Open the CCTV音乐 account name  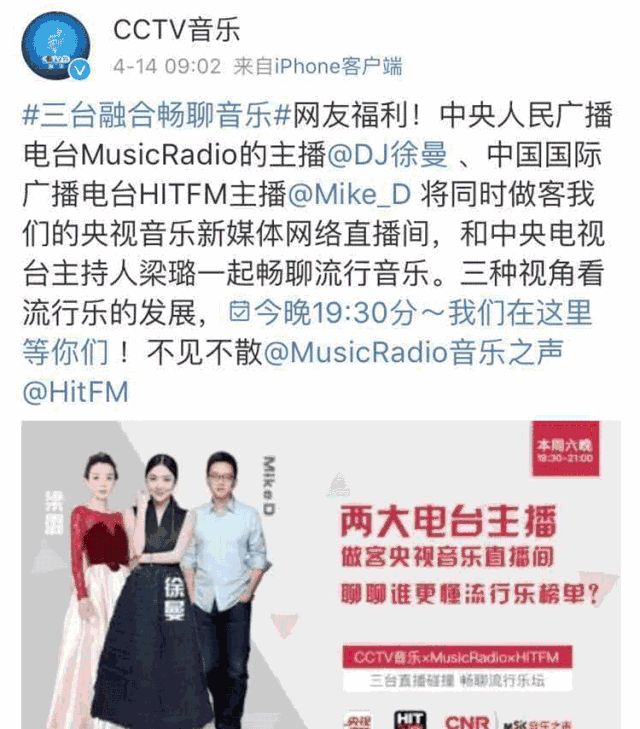pos(176,30)
